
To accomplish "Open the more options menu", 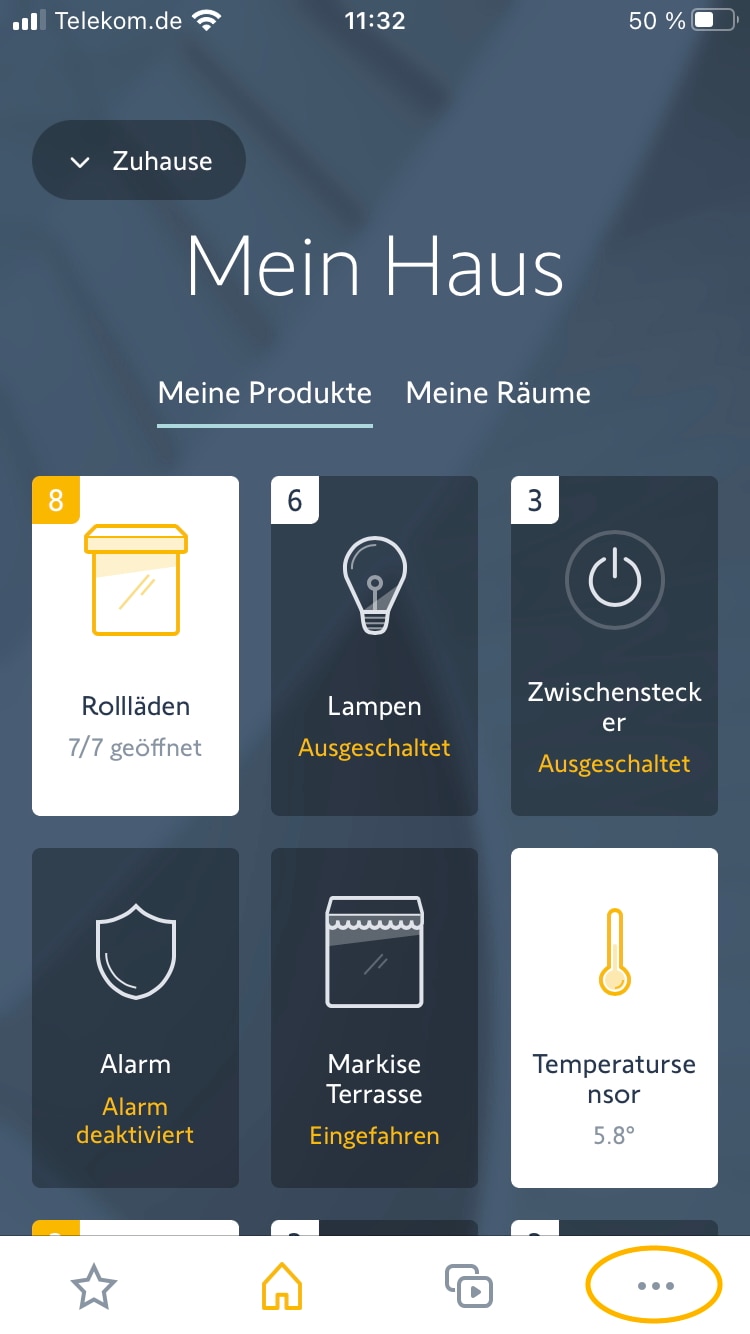I will [655, 1287].
